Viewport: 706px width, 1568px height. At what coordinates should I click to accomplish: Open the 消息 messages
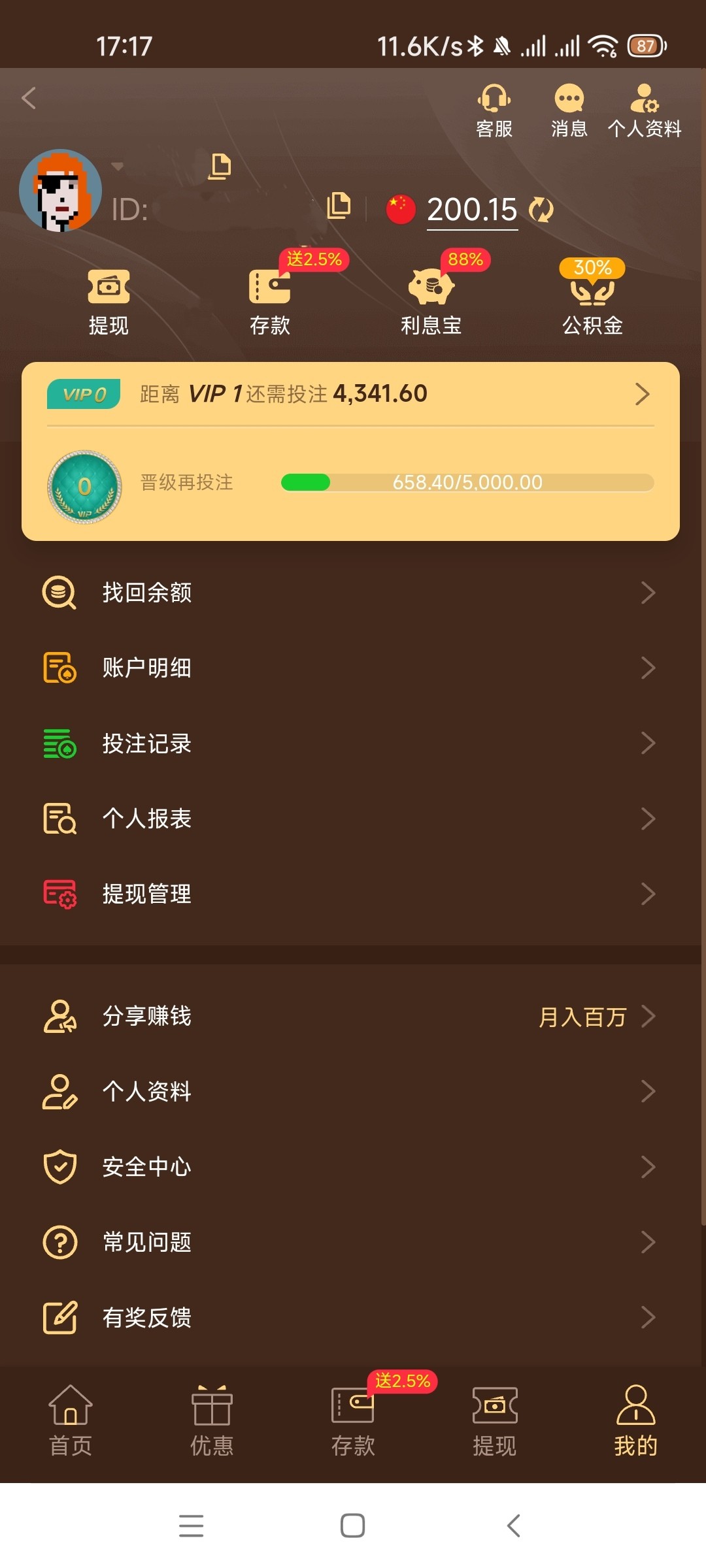(569, 110)
